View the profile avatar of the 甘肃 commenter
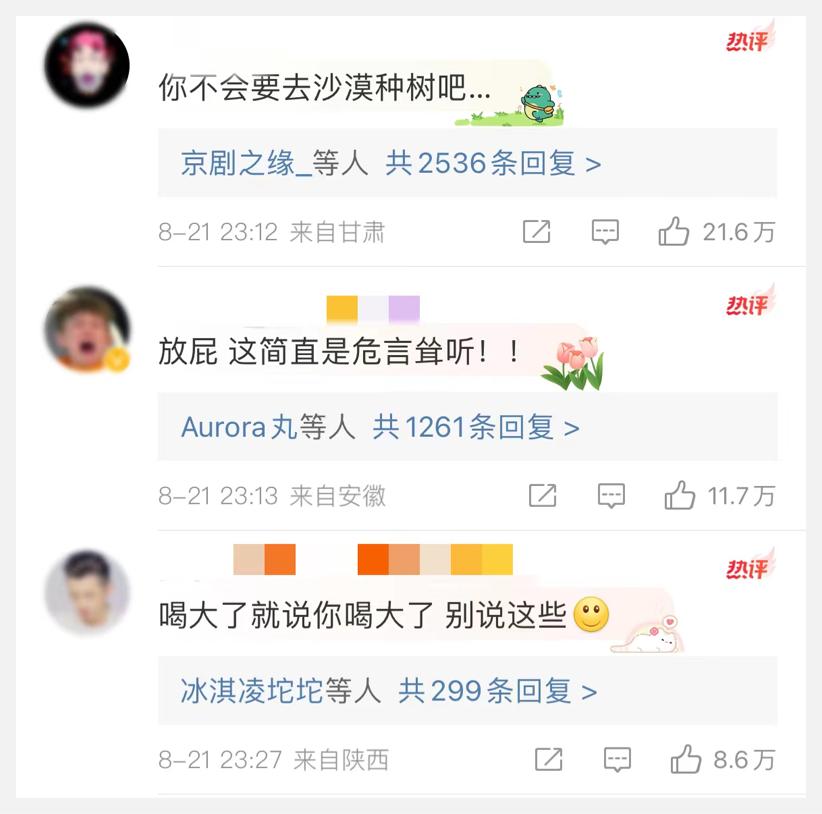The width and height of the screenshot is (822, 814). (88, 65)
